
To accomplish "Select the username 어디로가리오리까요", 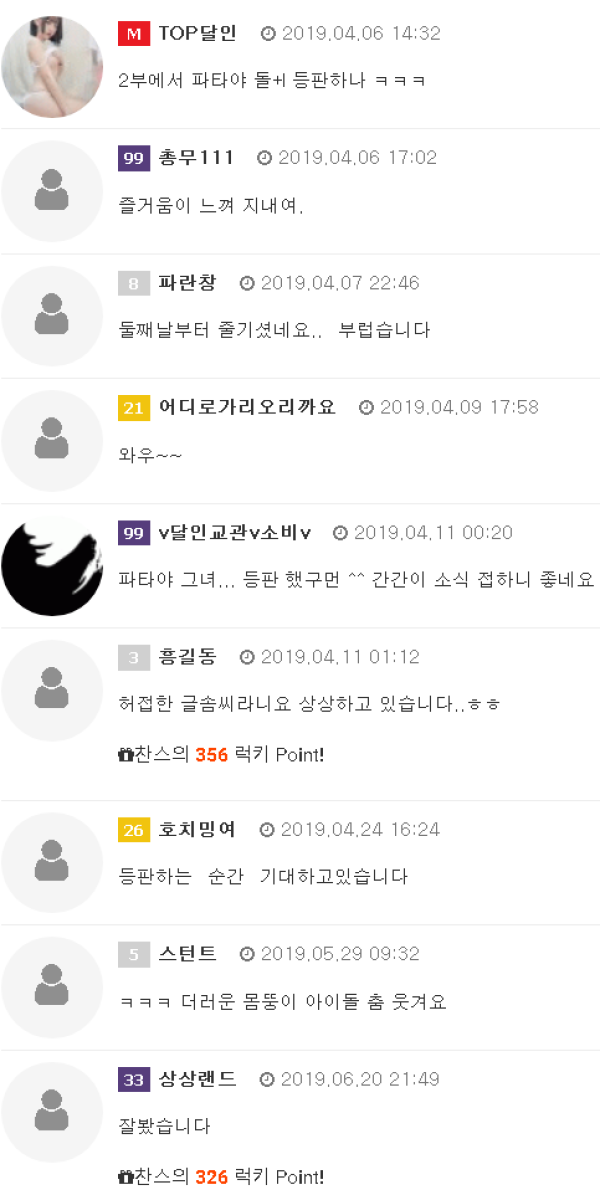I will [247, 407].
